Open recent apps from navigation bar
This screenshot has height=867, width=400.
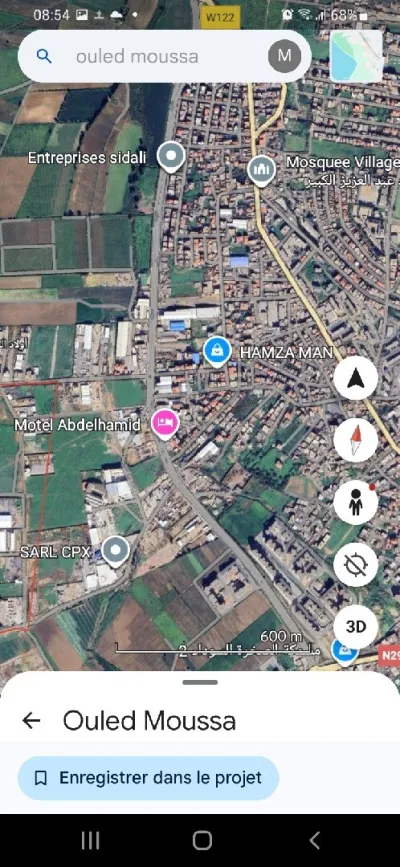(90, 840)
